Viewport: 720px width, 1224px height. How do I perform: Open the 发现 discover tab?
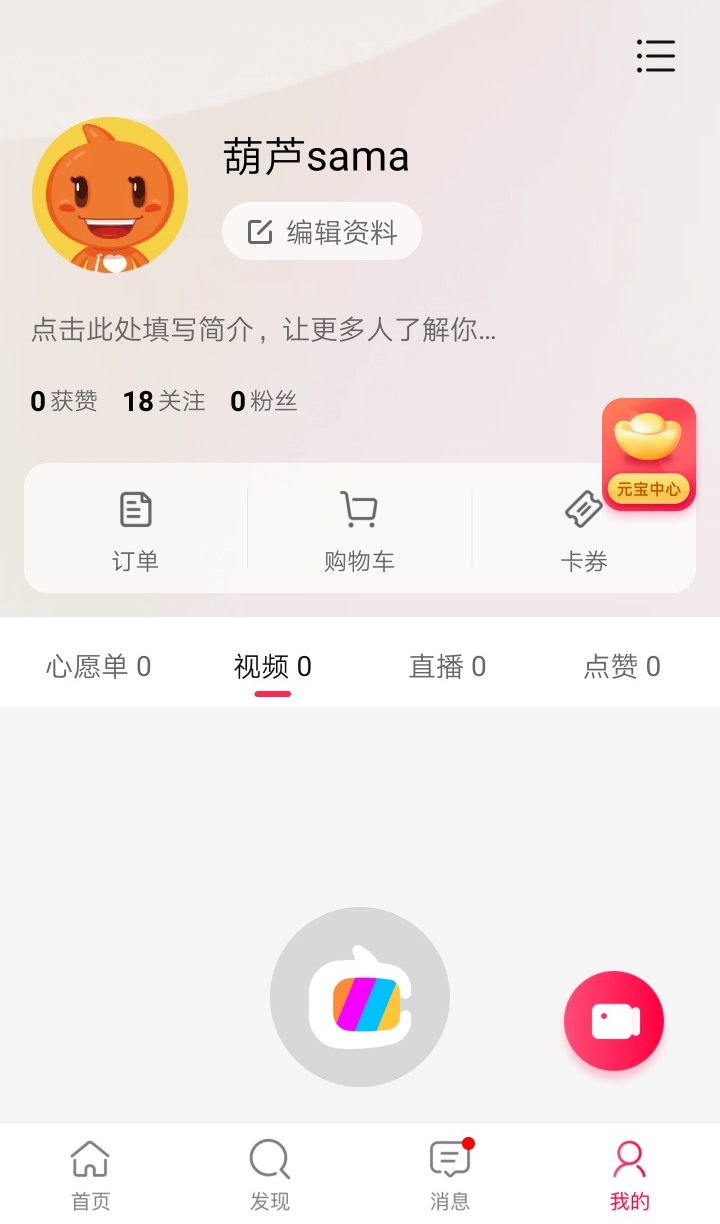270,1174
